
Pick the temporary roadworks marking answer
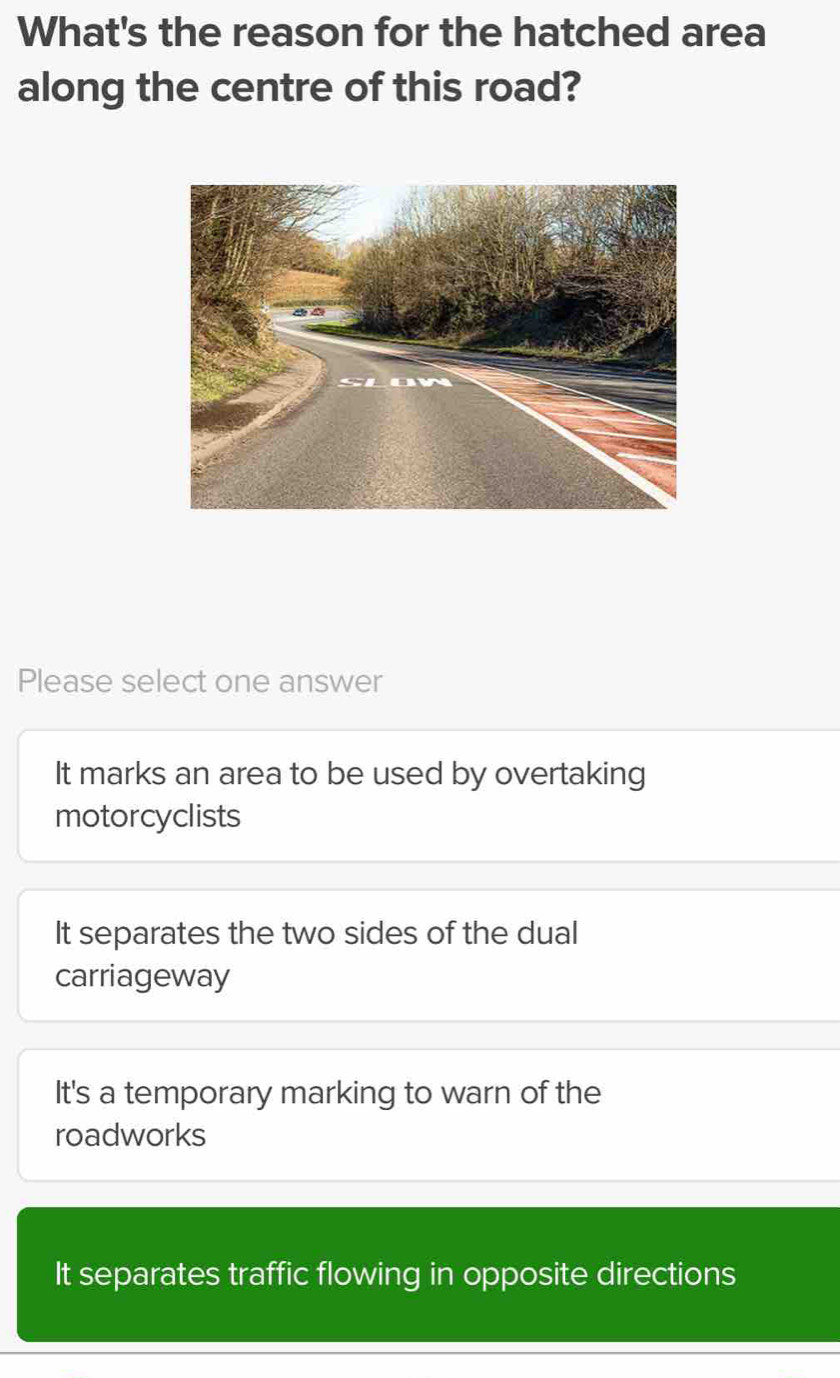click(x=428, y=1115)
